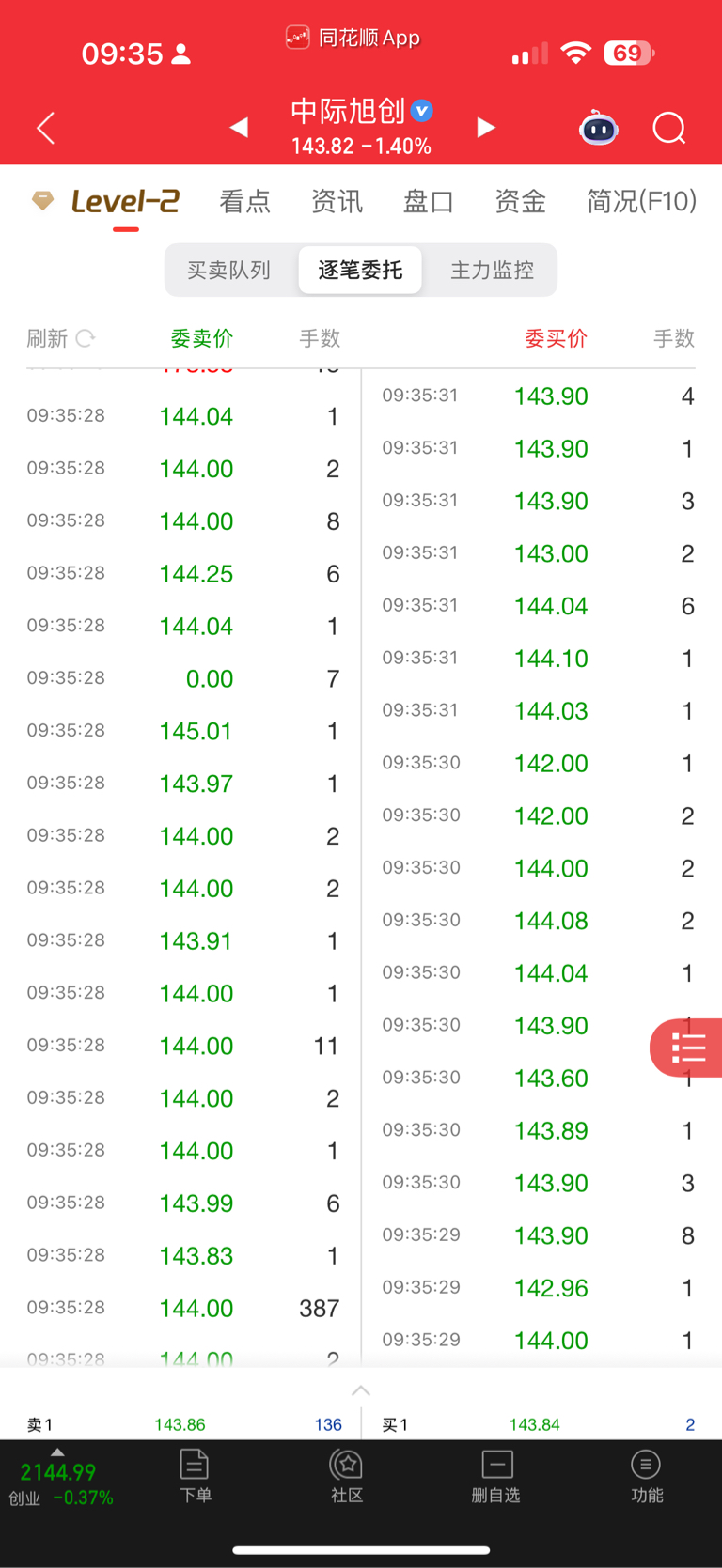This screenshot has height=1568, width=722.
Task: Select the 逐笔委托 segment
Action: pos(360,271)
